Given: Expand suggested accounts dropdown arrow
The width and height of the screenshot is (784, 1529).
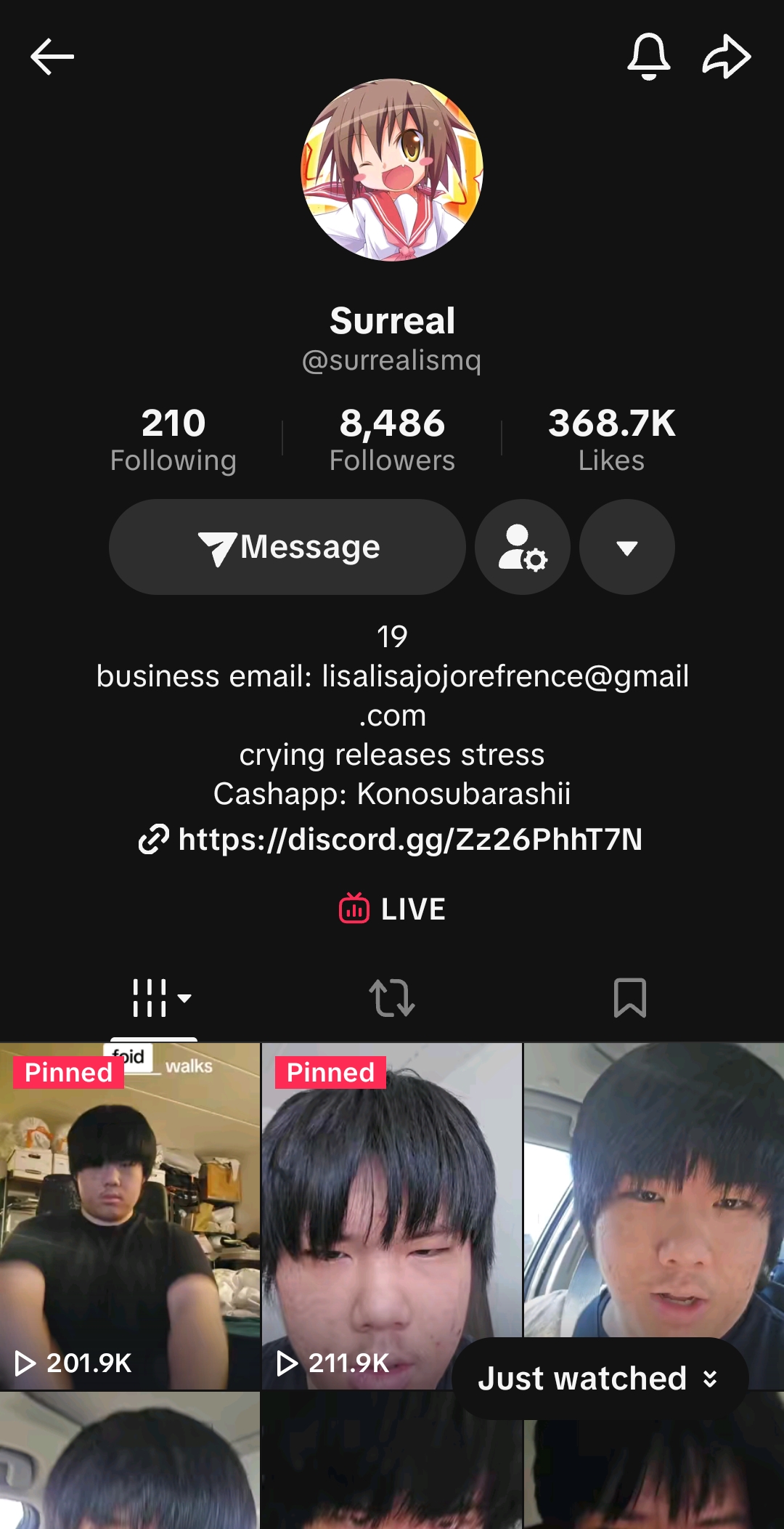Looking at the screenshot, I should pyautogui.click(x=627, y=547).
